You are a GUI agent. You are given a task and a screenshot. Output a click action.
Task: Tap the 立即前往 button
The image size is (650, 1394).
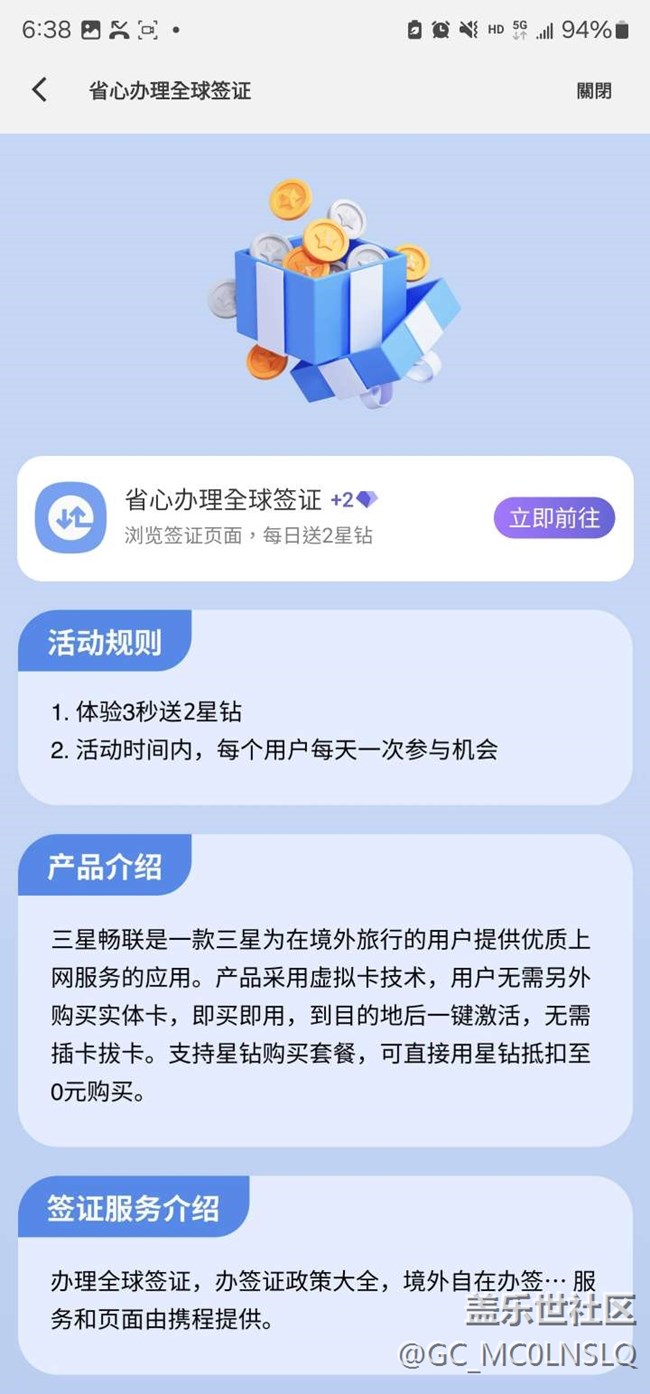[554, 518]
